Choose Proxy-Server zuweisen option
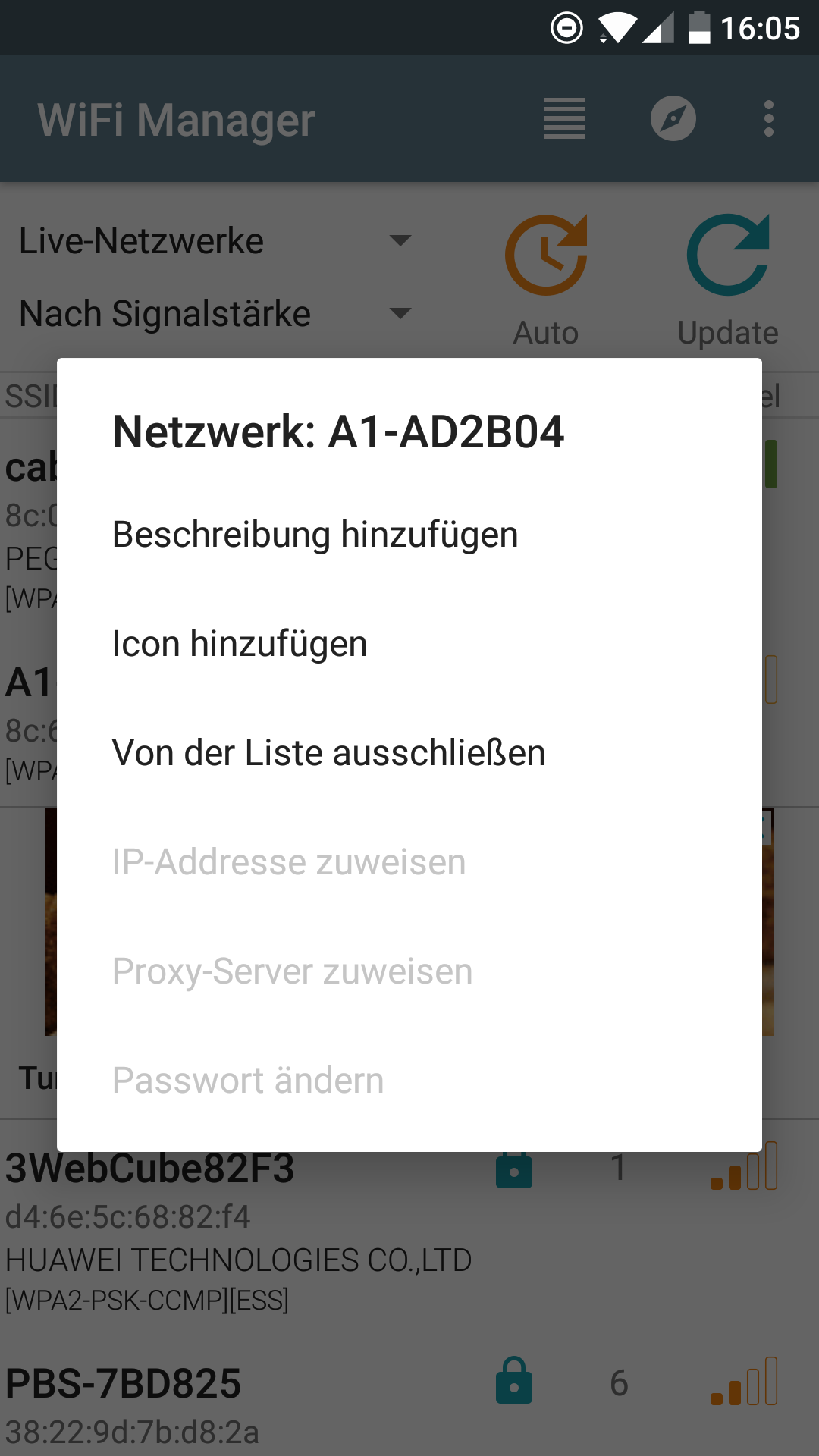 409,971
